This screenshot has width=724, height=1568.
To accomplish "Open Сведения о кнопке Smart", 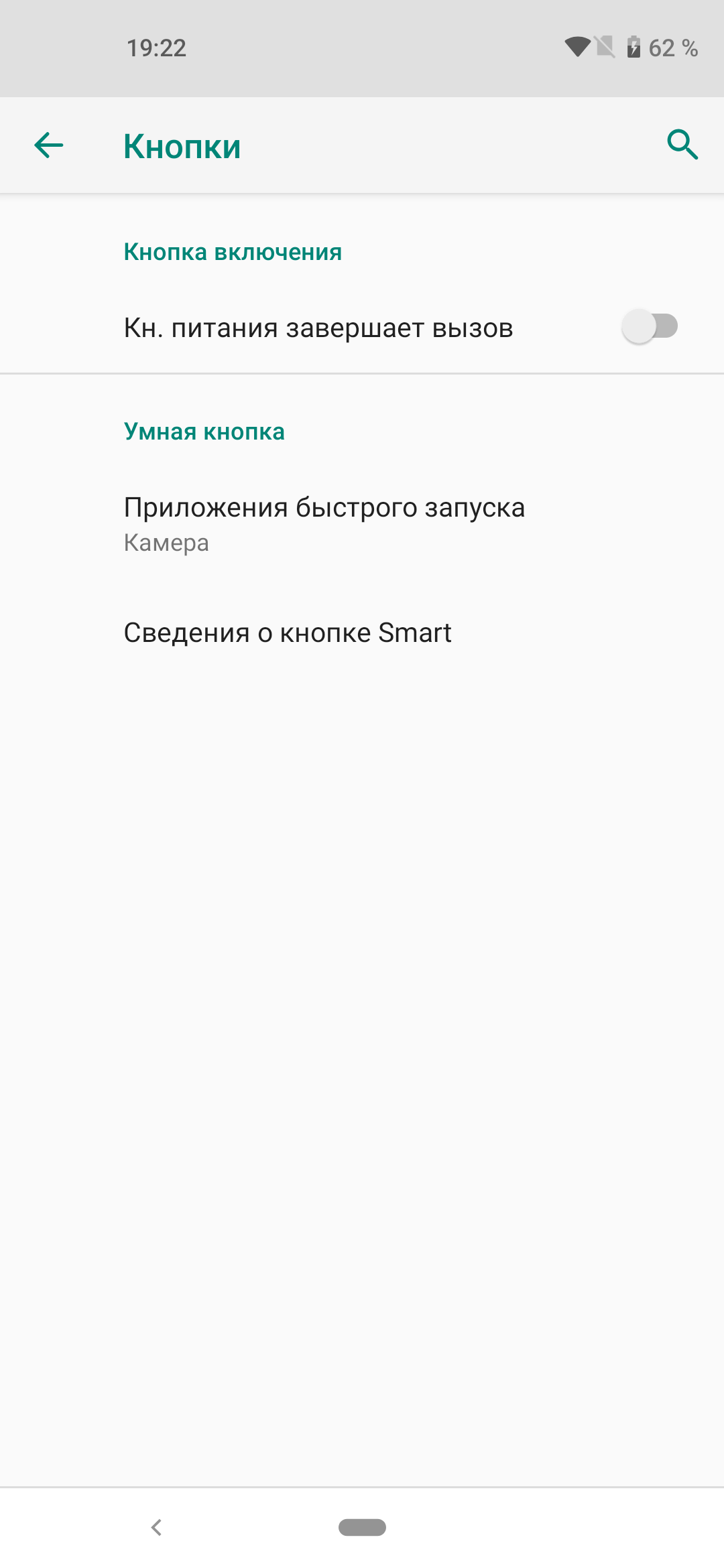I will tap(362, 633).
